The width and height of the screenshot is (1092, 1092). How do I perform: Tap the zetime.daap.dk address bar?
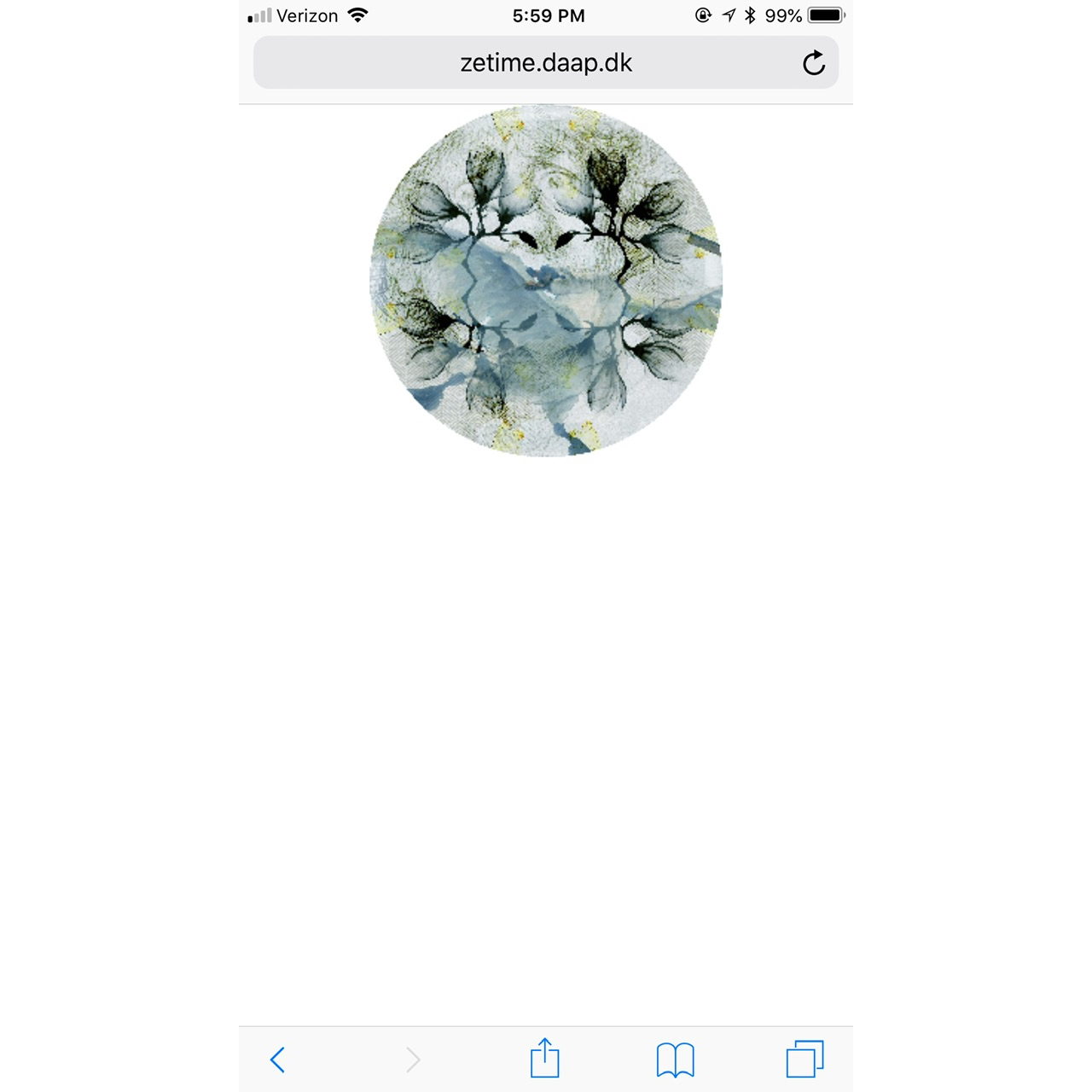coord(546,63)
